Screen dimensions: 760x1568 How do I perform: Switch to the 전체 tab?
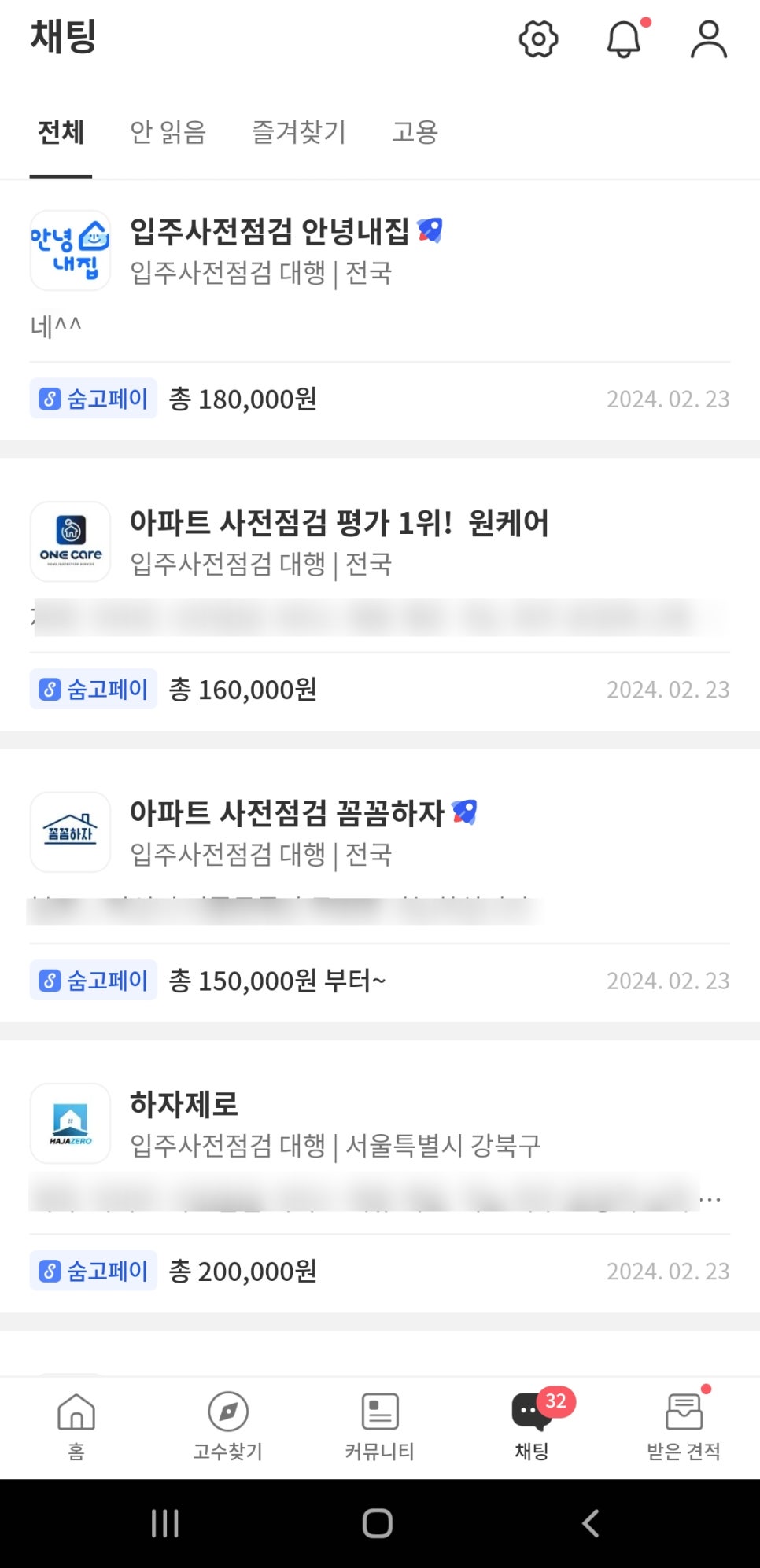61,132
